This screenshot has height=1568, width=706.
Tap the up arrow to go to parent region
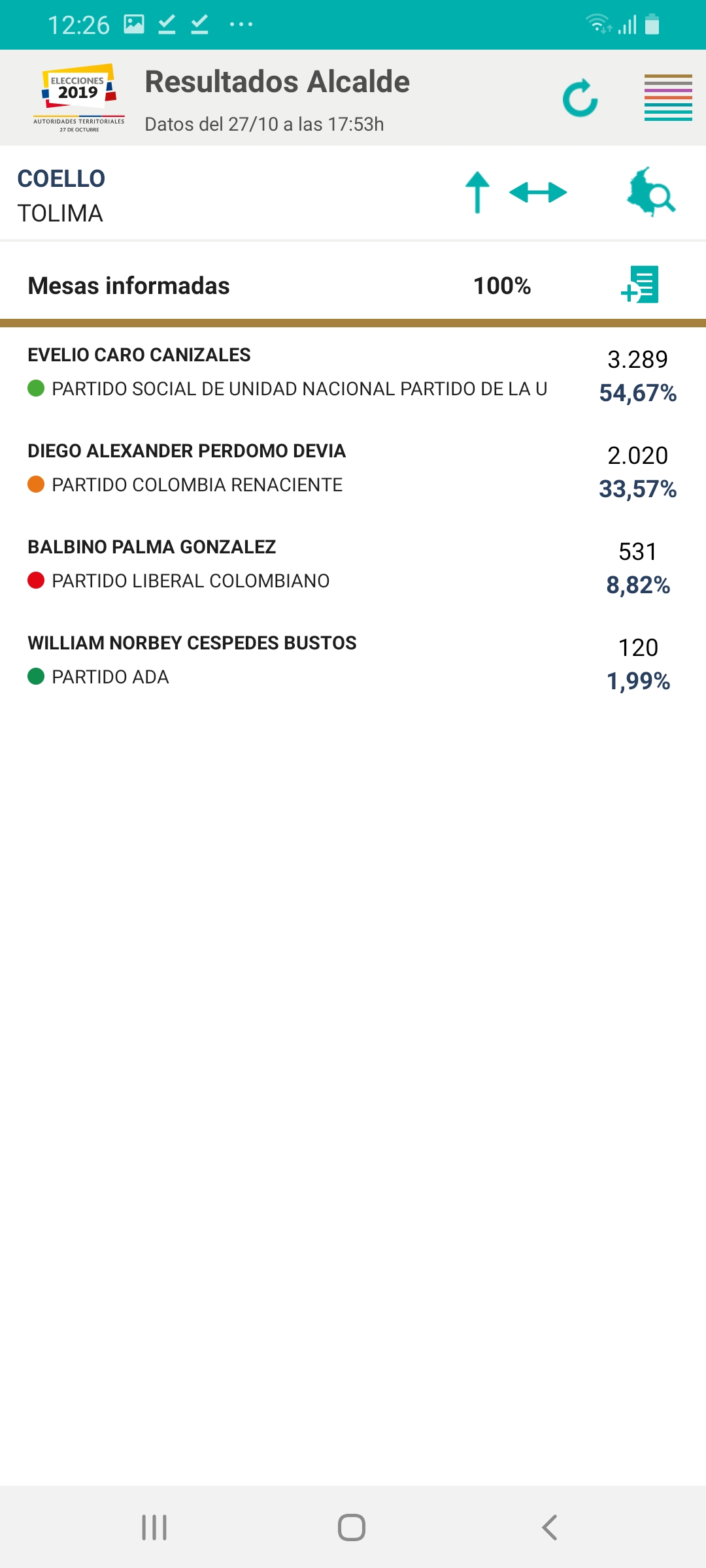click(x=477, y=193)
